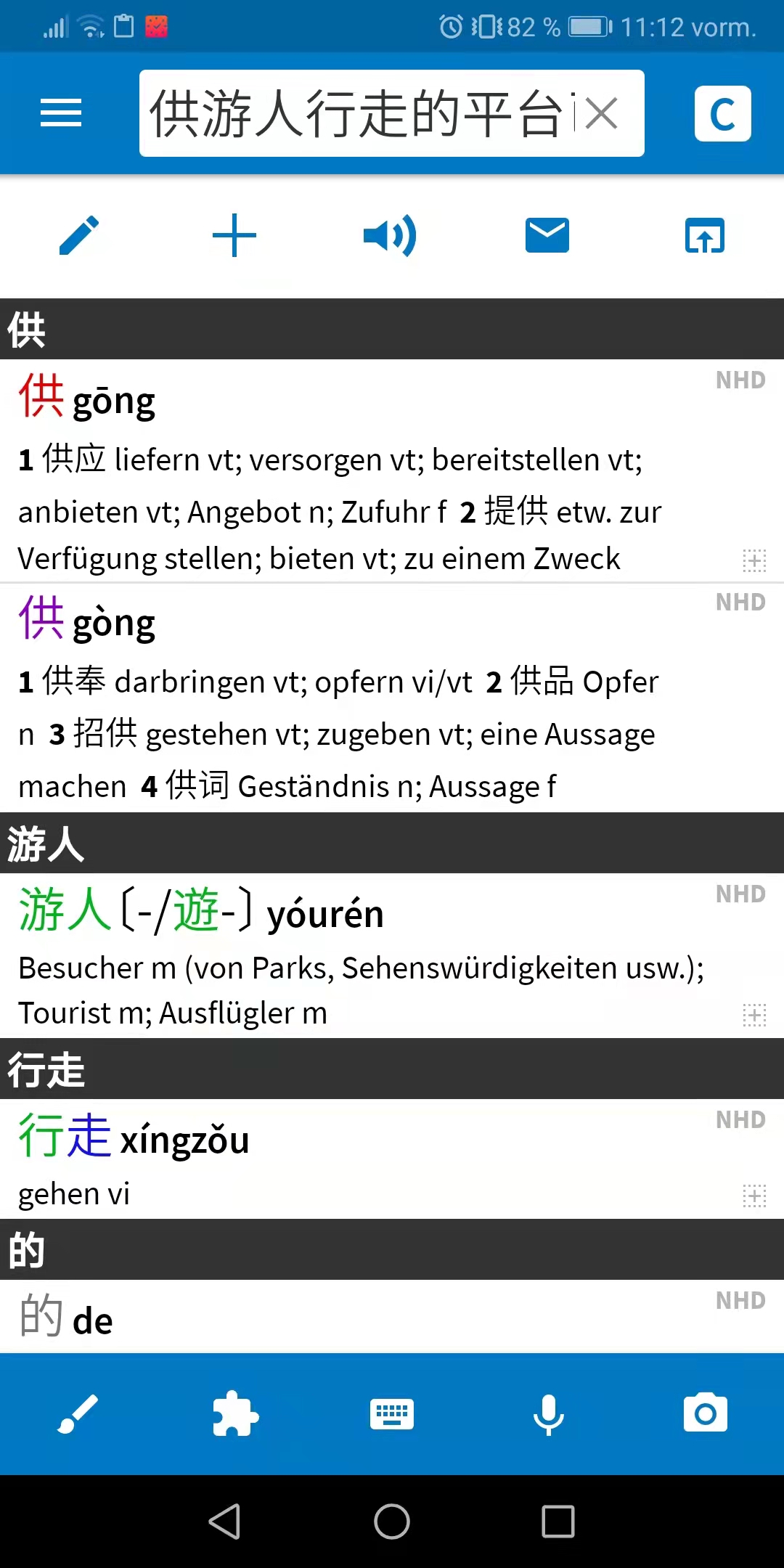This screenshot has width=784, height=1568.
Task: Open the camera OCR input
Action: coord(705,1413)
